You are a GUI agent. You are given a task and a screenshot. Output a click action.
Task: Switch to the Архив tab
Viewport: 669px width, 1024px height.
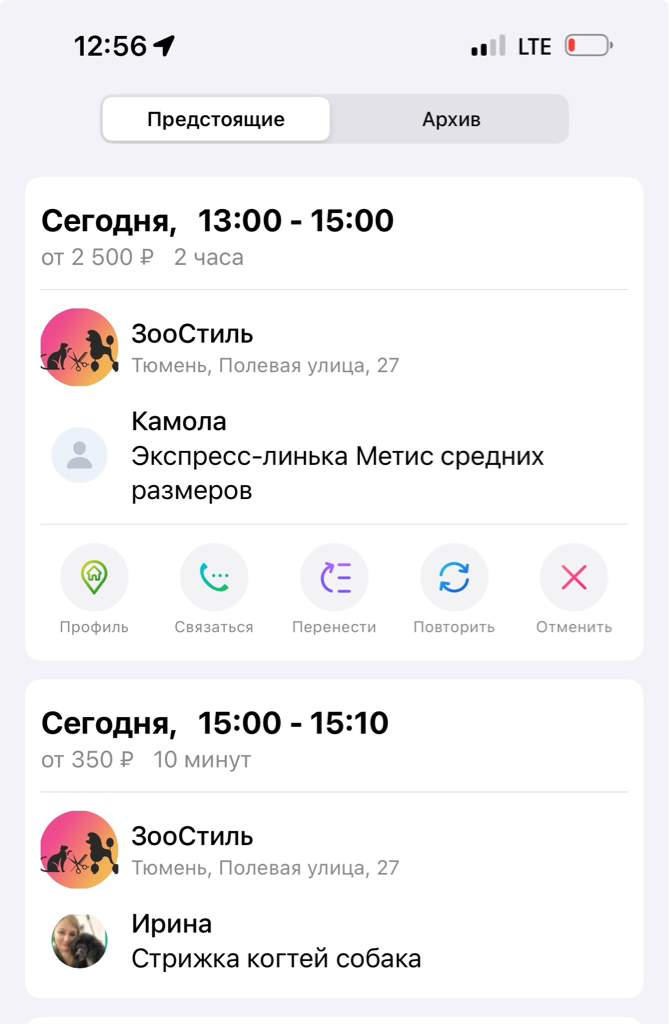(451, 120)
